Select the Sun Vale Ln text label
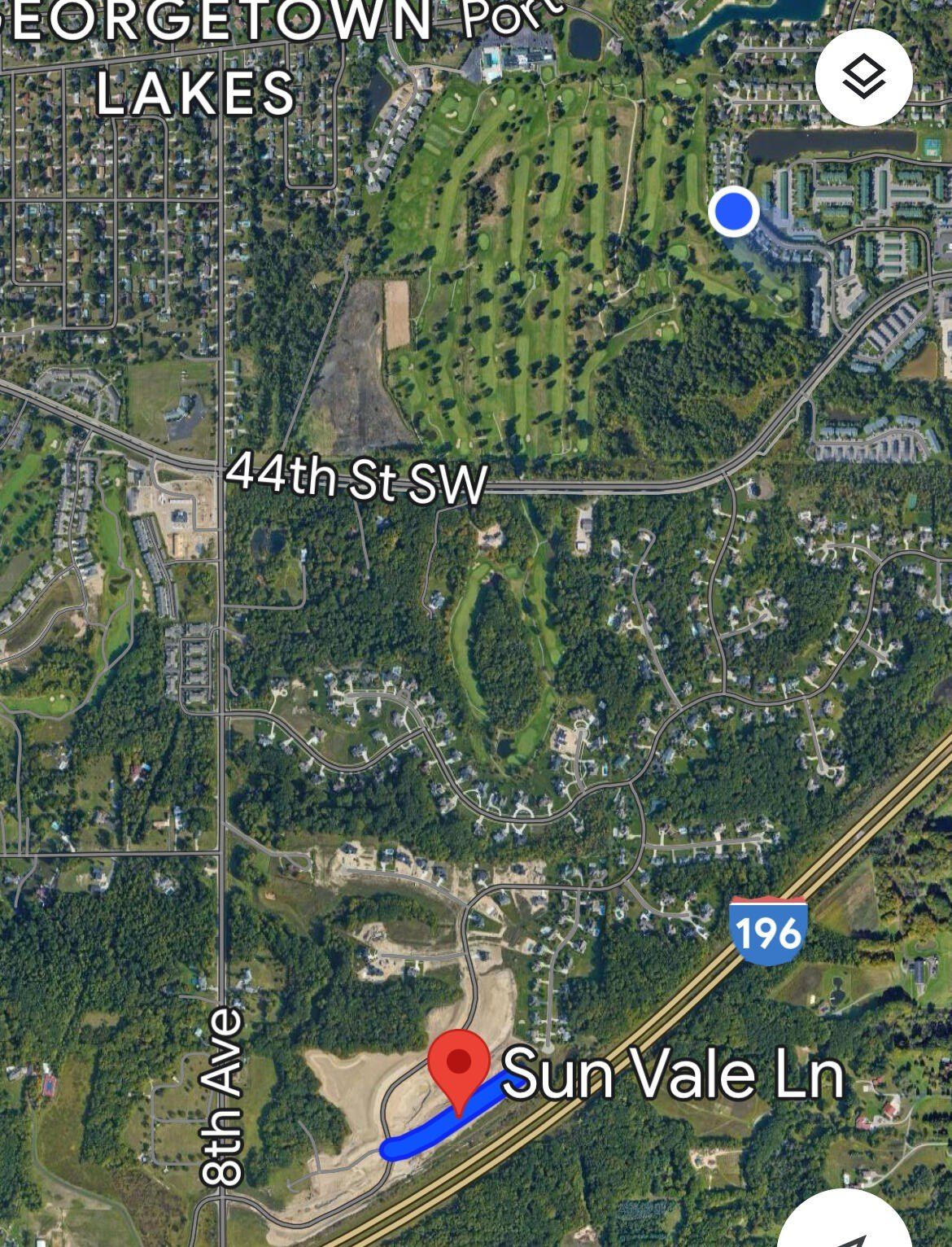 tap(674, 1074)
